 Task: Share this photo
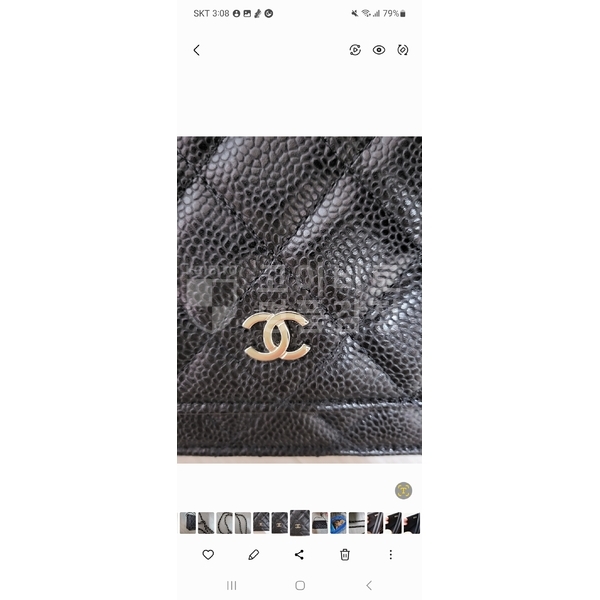coord(299,554)
